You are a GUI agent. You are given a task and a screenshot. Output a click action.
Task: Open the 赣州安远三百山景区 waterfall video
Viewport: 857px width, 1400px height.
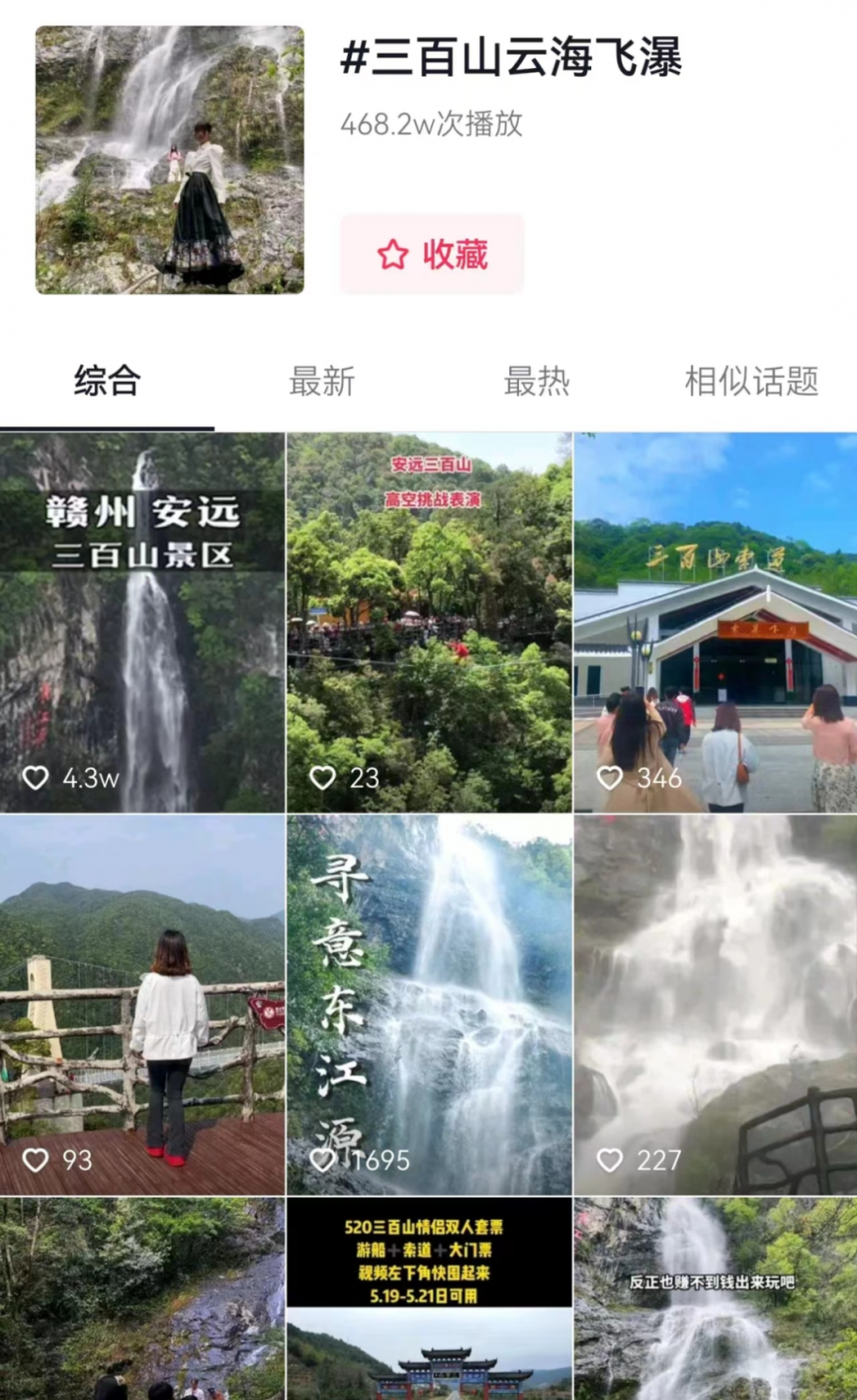(142, 622)
